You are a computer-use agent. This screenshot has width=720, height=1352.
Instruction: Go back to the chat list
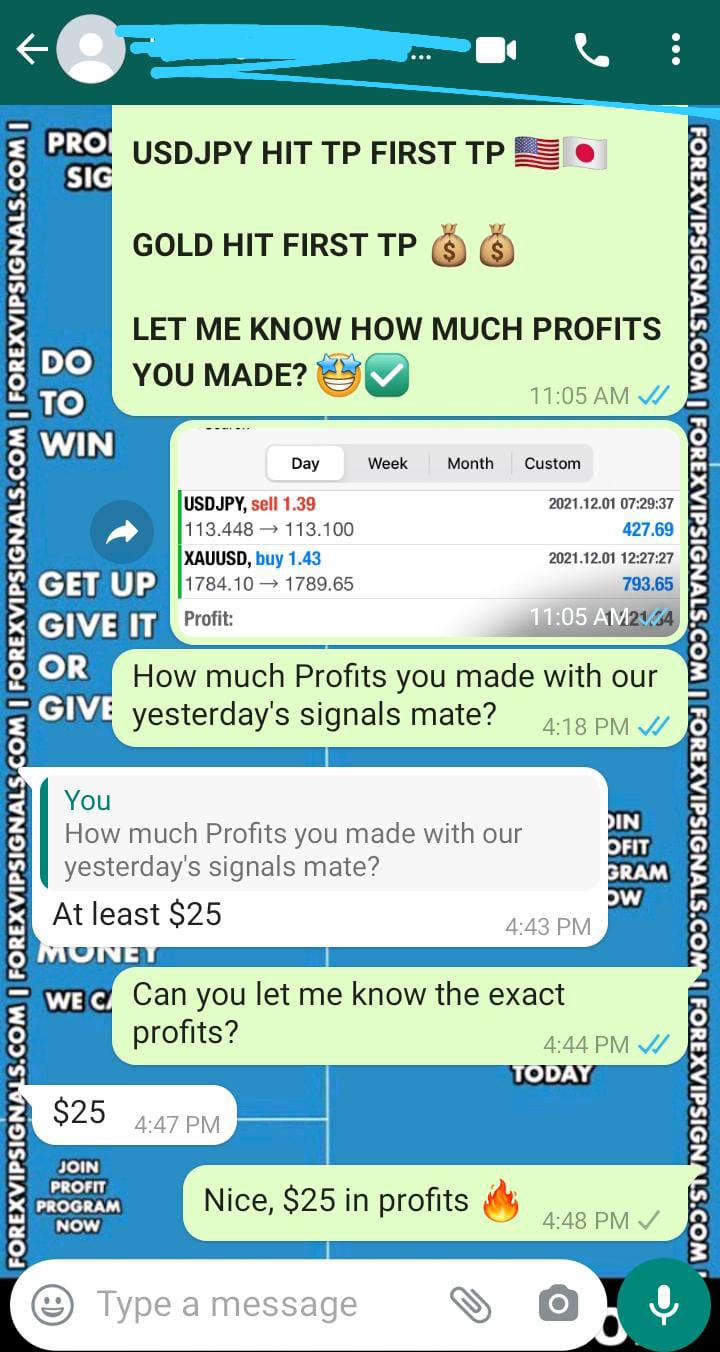pos(31,50)
